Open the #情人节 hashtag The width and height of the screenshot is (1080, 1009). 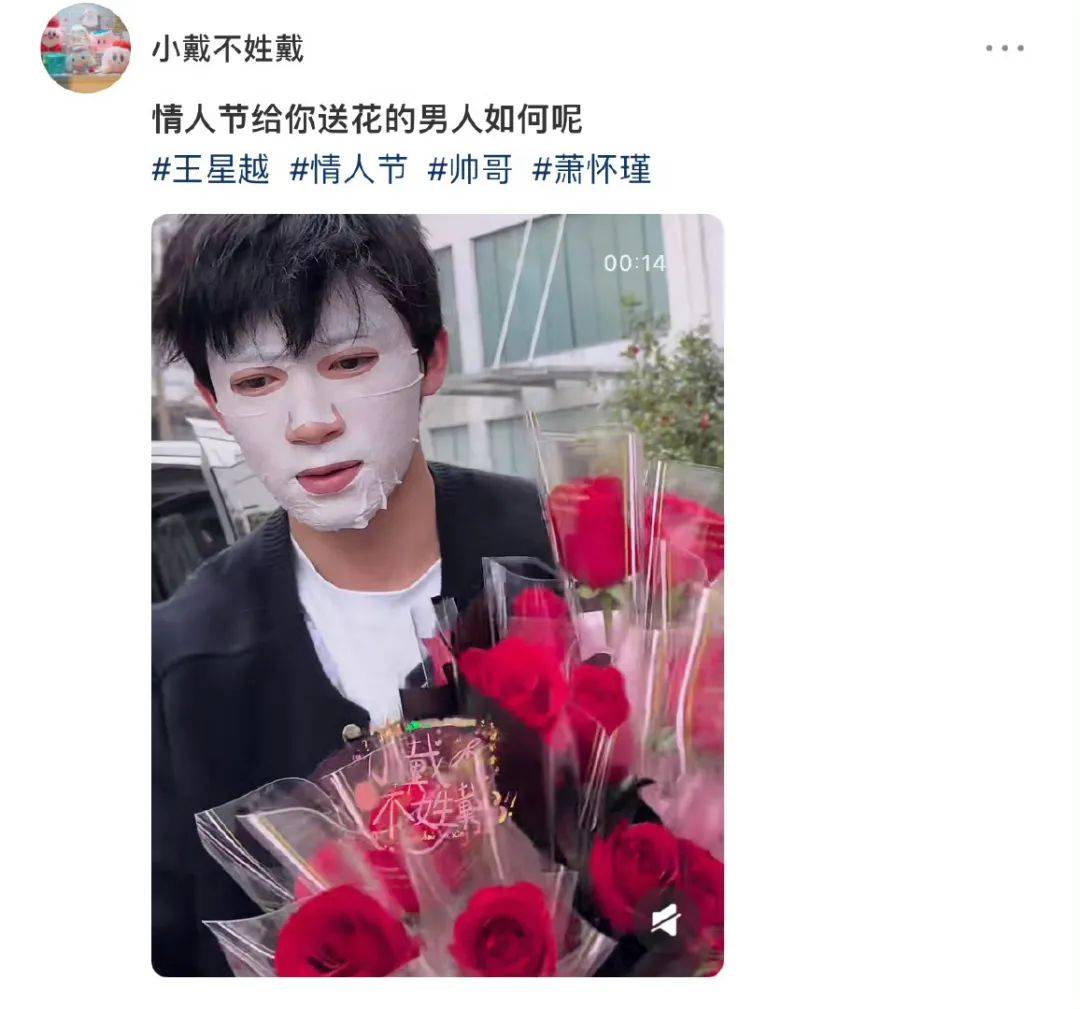(x=348, y=169)
